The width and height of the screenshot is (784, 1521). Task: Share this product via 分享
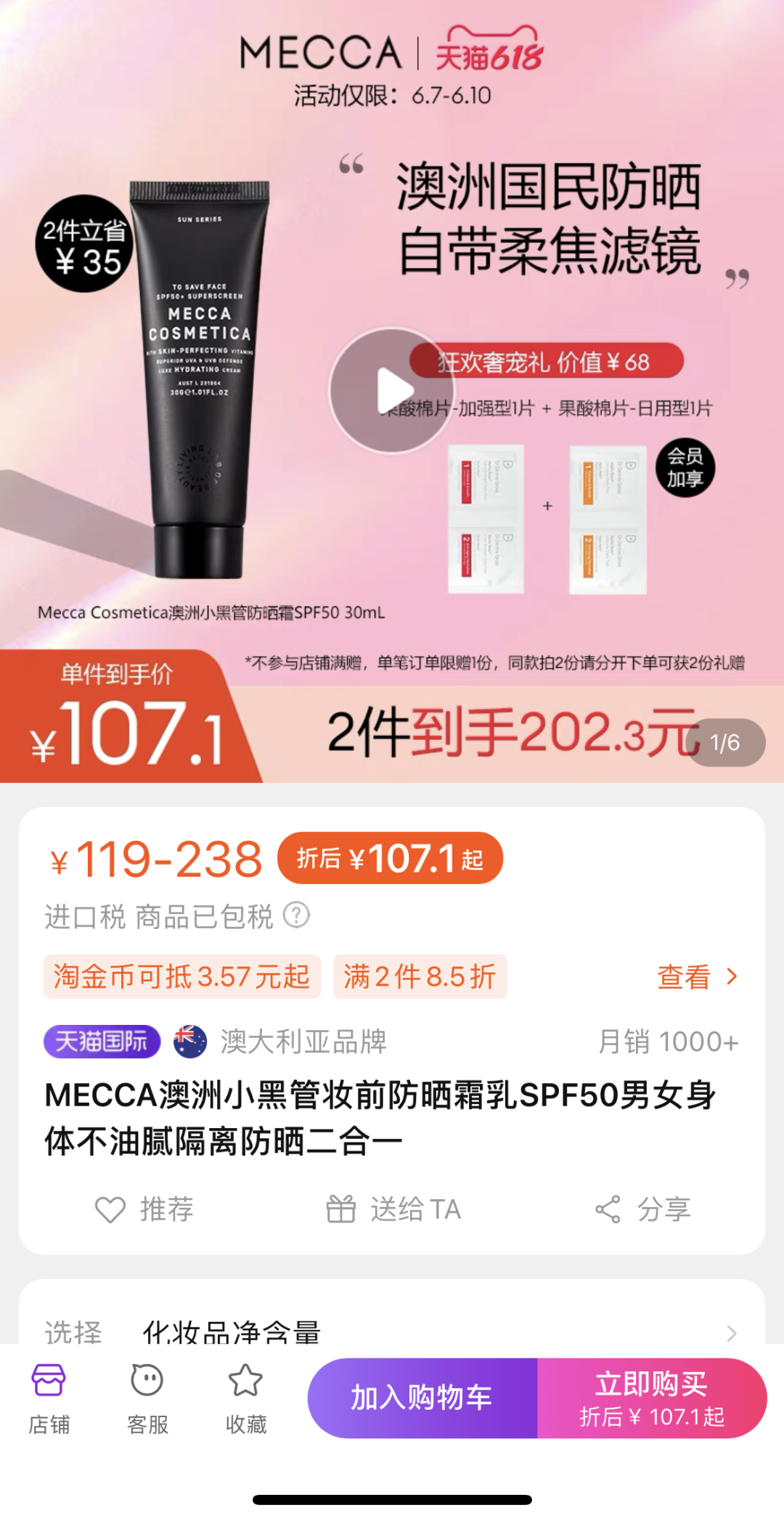[642, 1209]
